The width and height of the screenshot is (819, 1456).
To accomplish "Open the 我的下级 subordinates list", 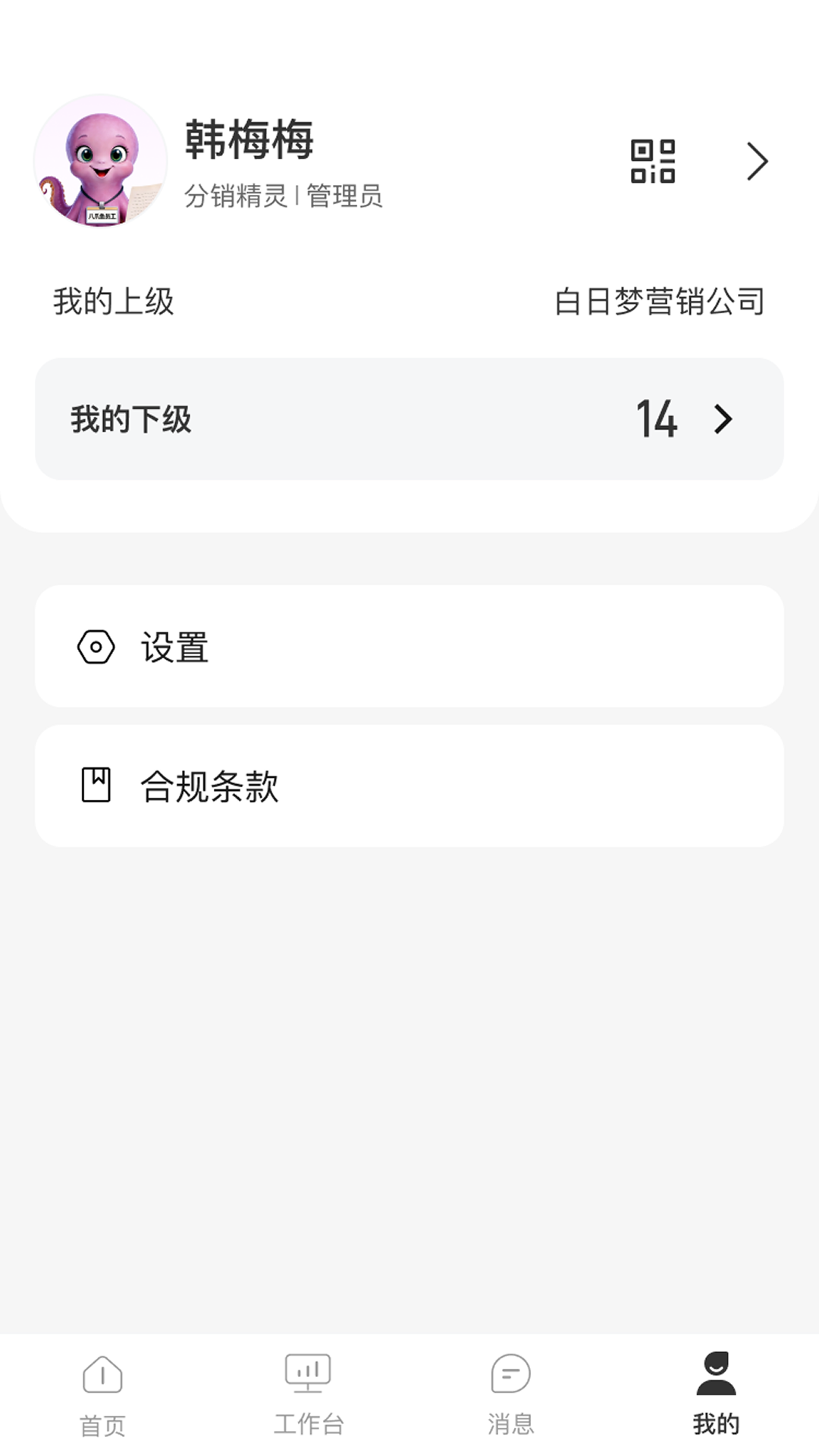I will tap(409, 419).
